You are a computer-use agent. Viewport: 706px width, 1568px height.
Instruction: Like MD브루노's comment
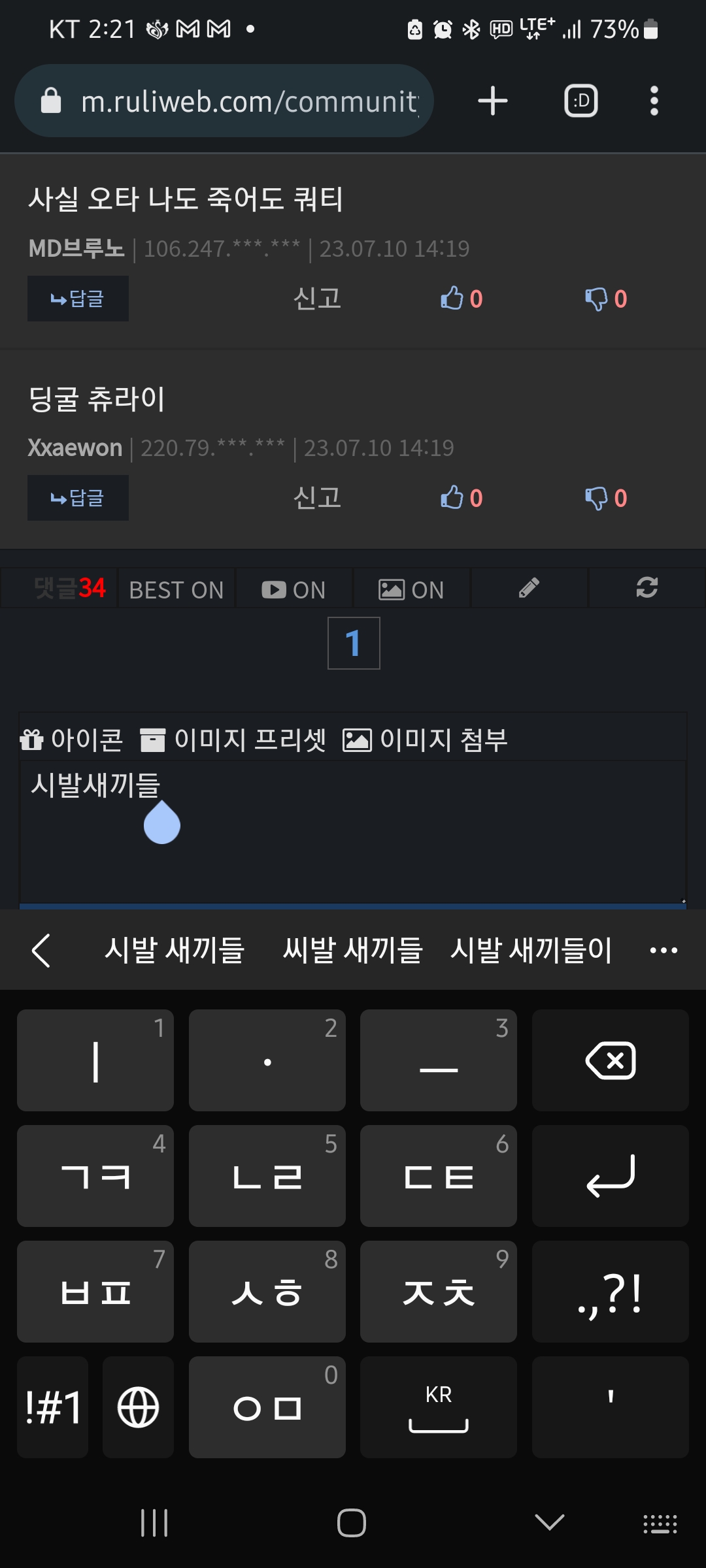coord(461,299)
